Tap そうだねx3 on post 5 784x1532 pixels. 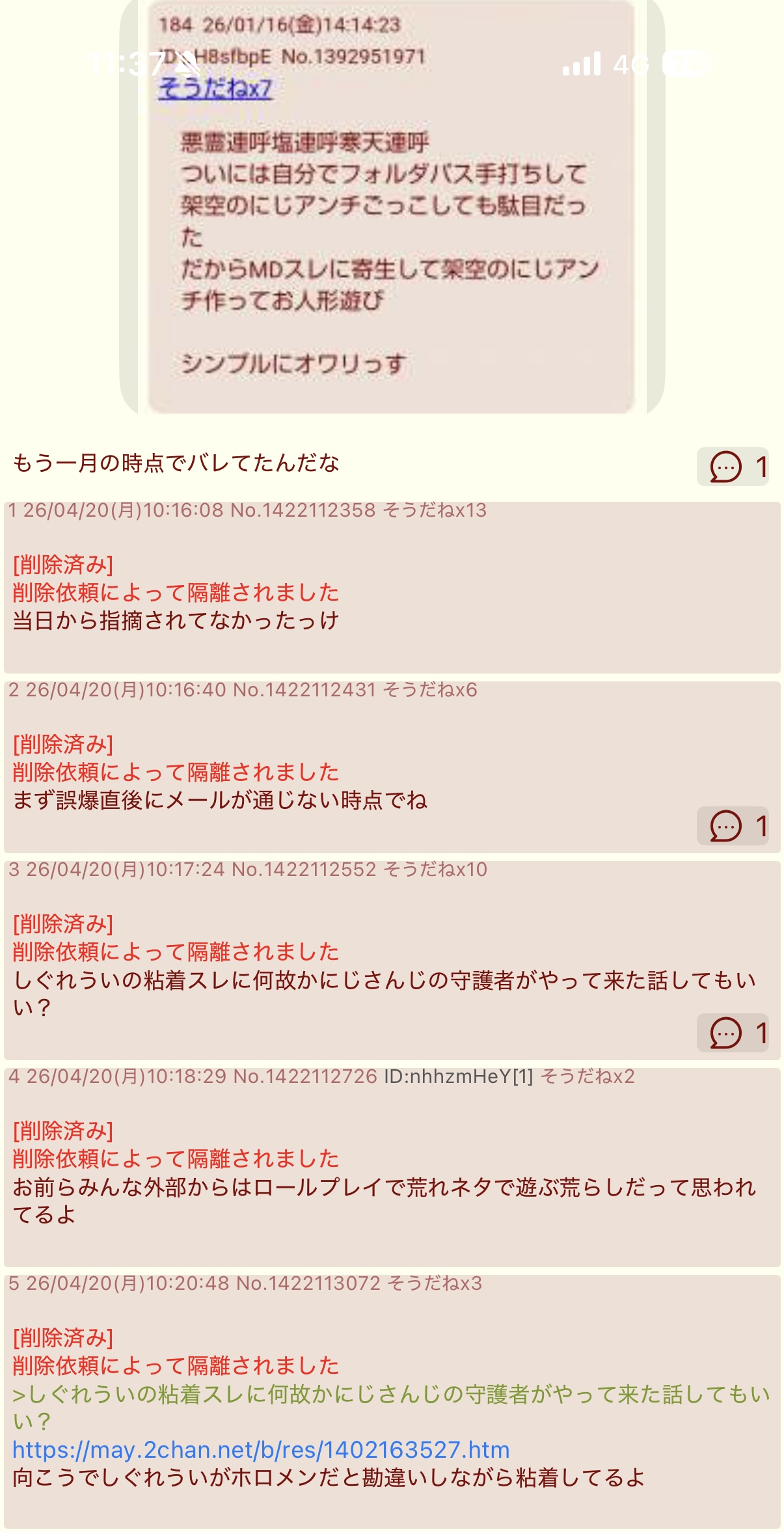point(435,1283)
